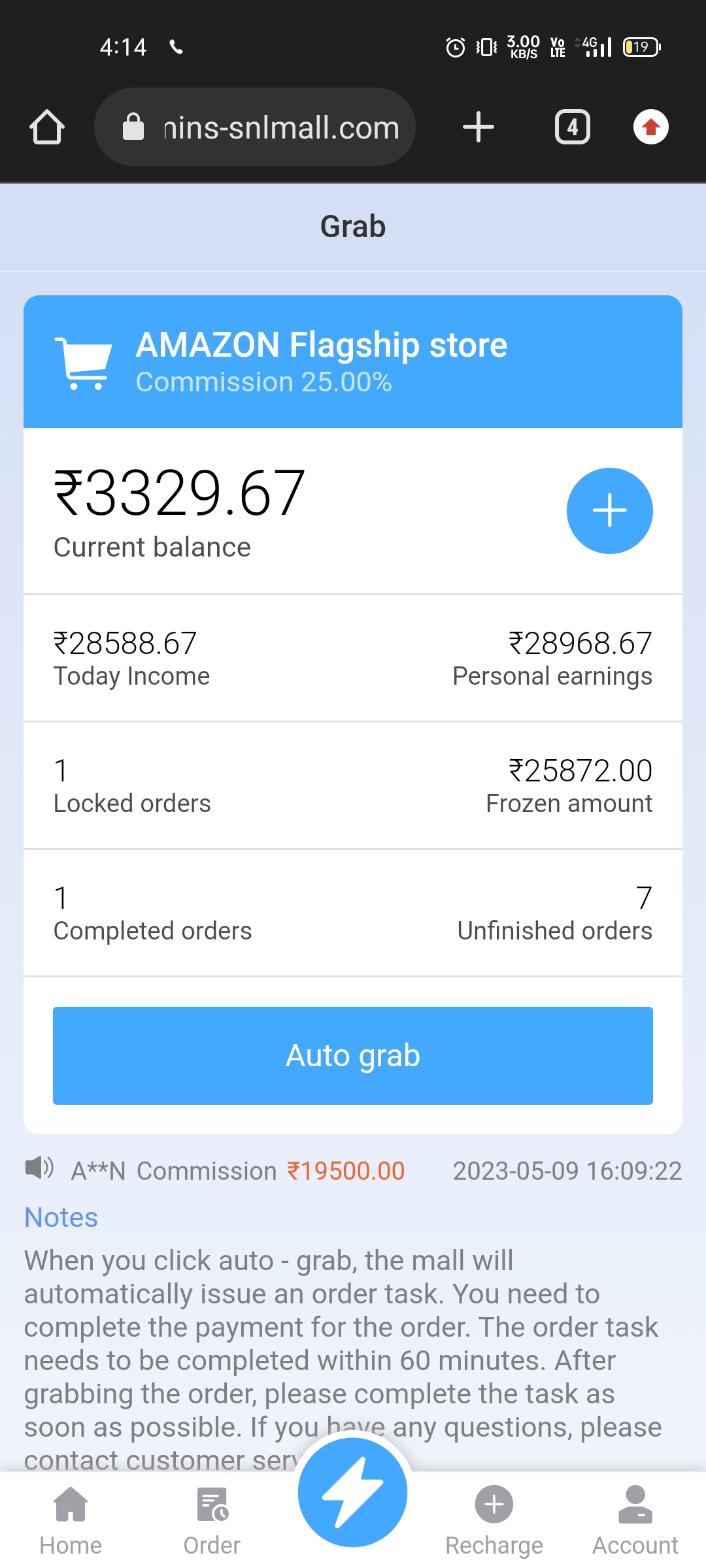Image resolution: width=706 pixels, height=1568 pixels.
Task: Open a new browser tab
Action: pos(478,127)
